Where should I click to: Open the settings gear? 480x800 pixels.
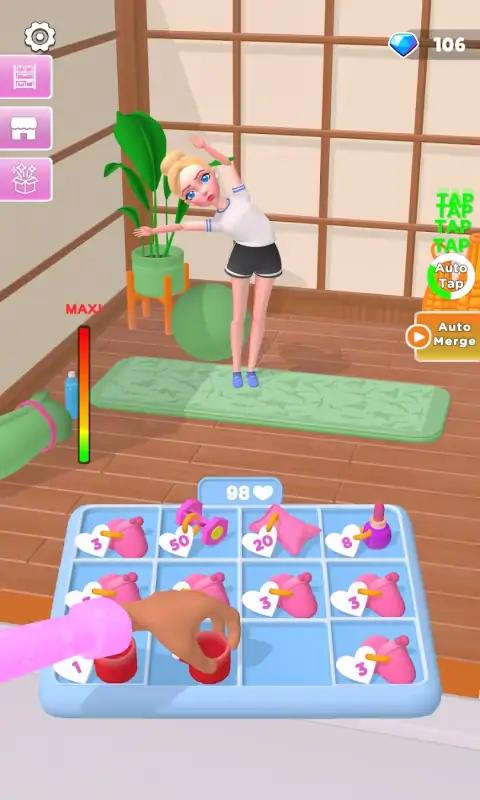click(39, 37)
